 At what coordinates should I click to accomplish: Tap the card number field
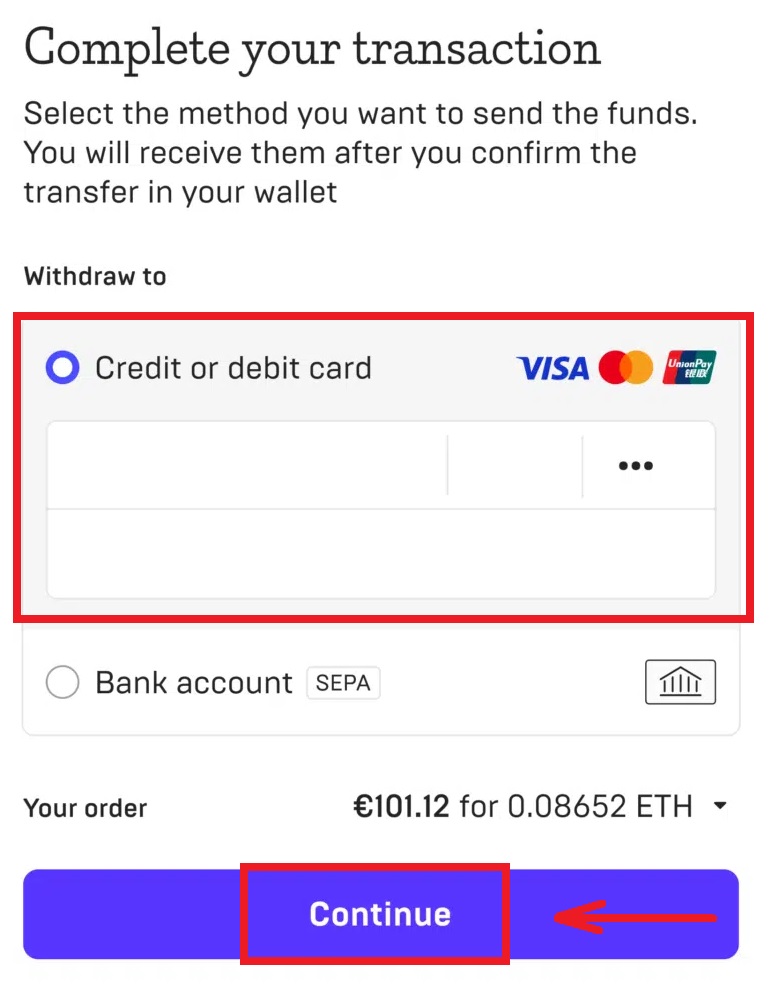point(246,466)
